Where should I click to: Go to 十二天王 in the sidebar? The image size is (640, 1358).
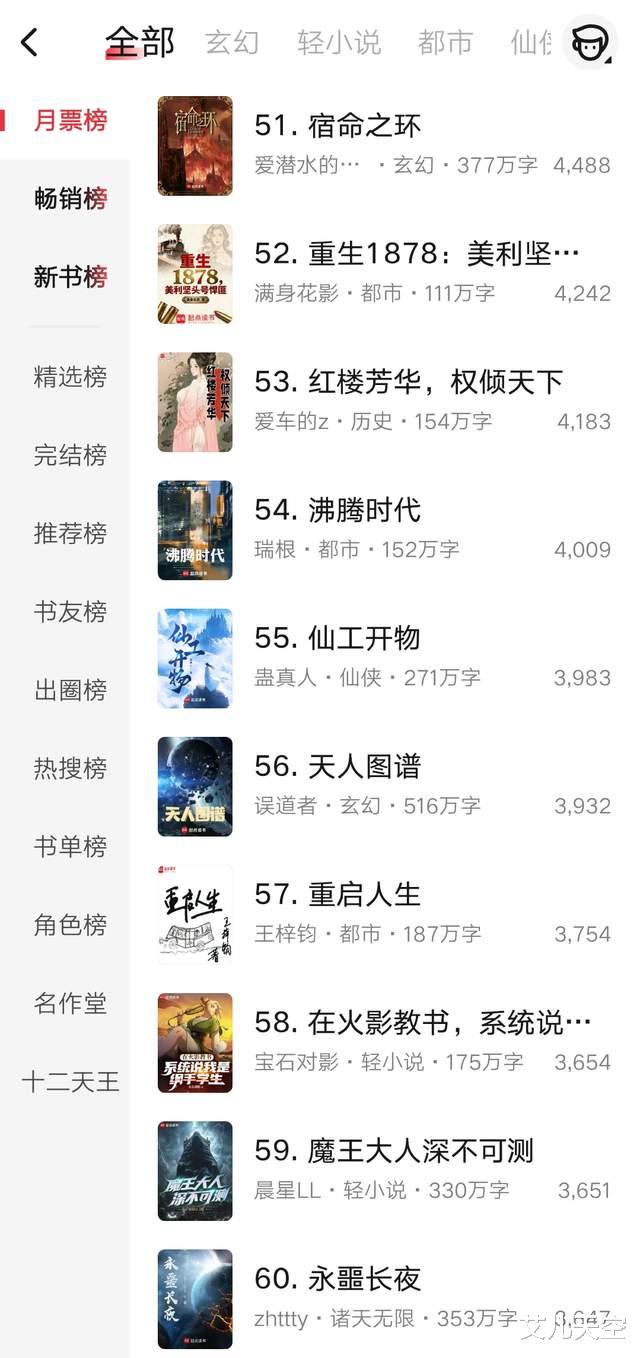70,1081
